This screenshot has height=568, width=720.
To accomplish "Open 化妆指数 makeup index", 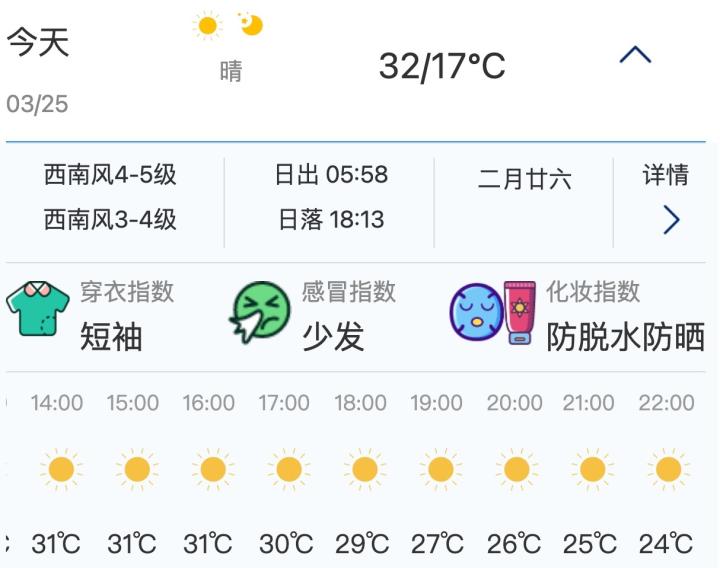I will tap(580, 316).
